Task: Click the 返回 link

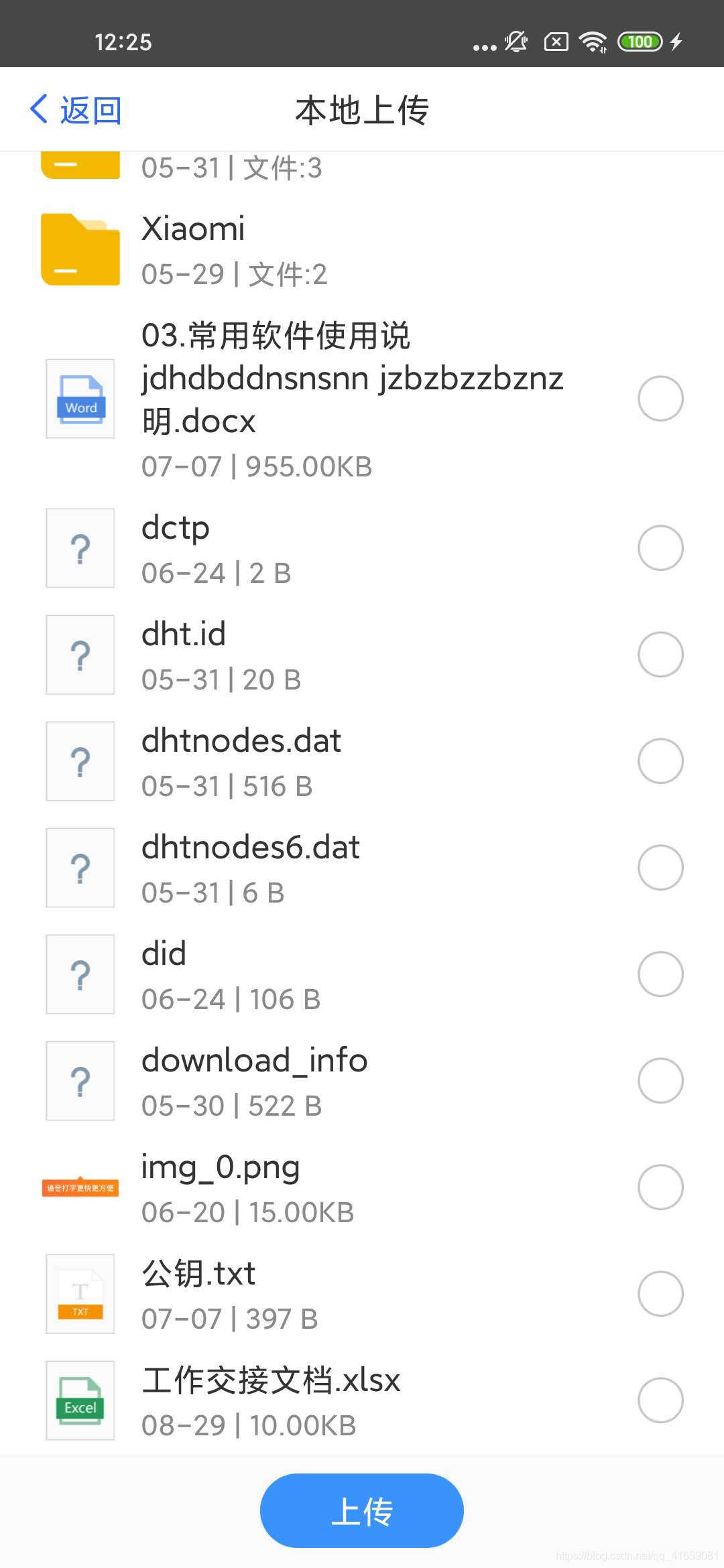Action: 89,109
